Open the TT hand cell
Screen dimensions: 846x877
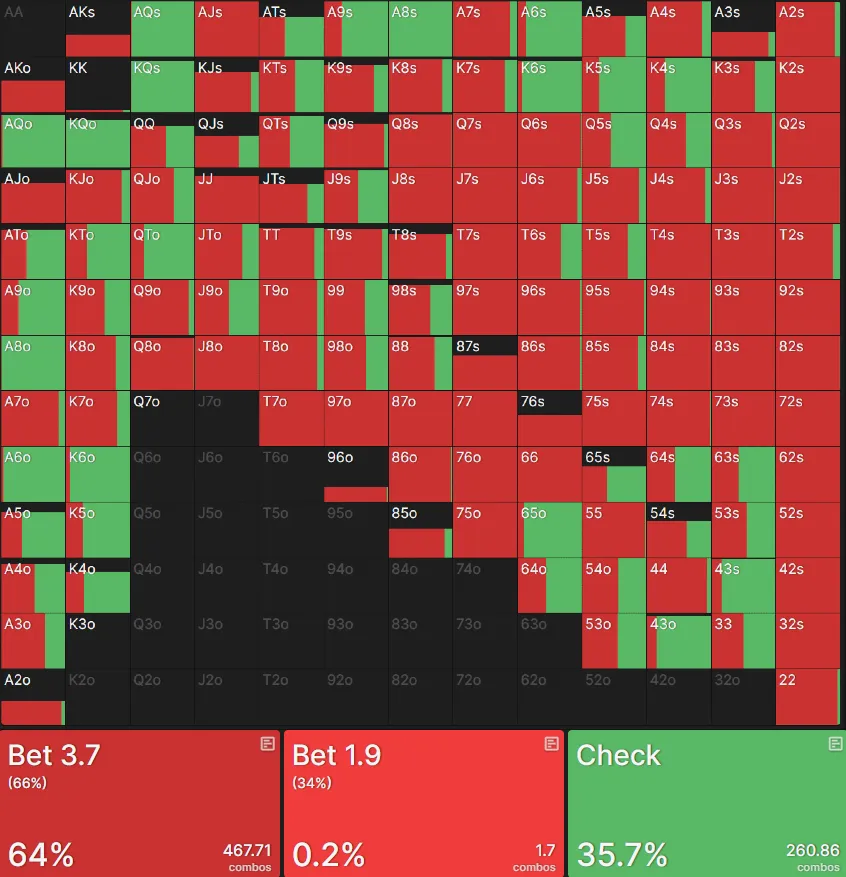click(x=291, y=252)
